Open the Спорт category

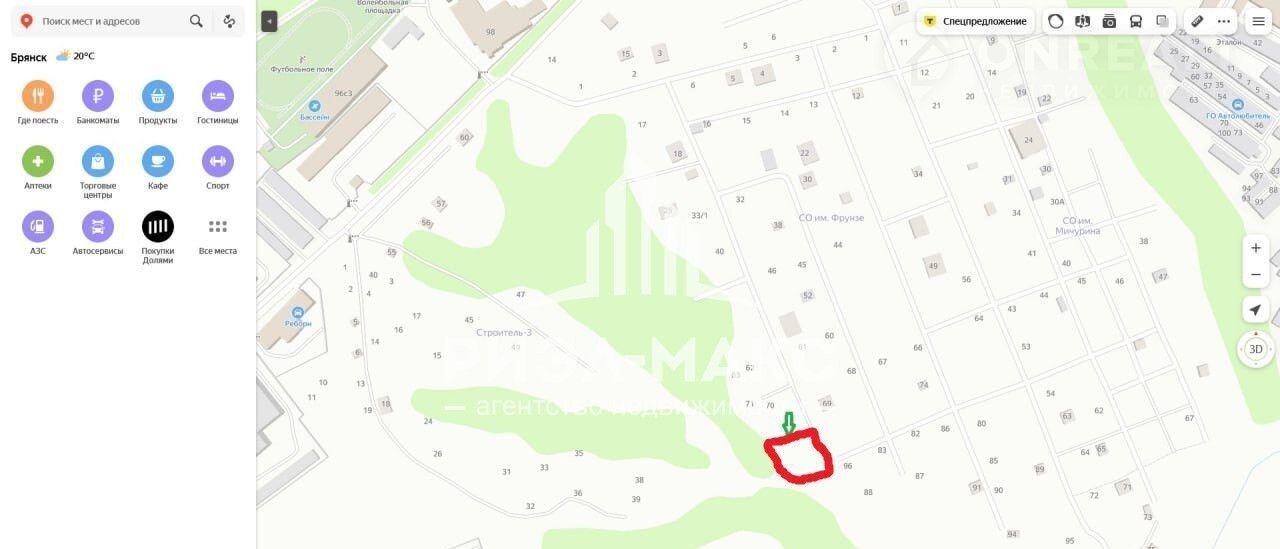(218, 162)
